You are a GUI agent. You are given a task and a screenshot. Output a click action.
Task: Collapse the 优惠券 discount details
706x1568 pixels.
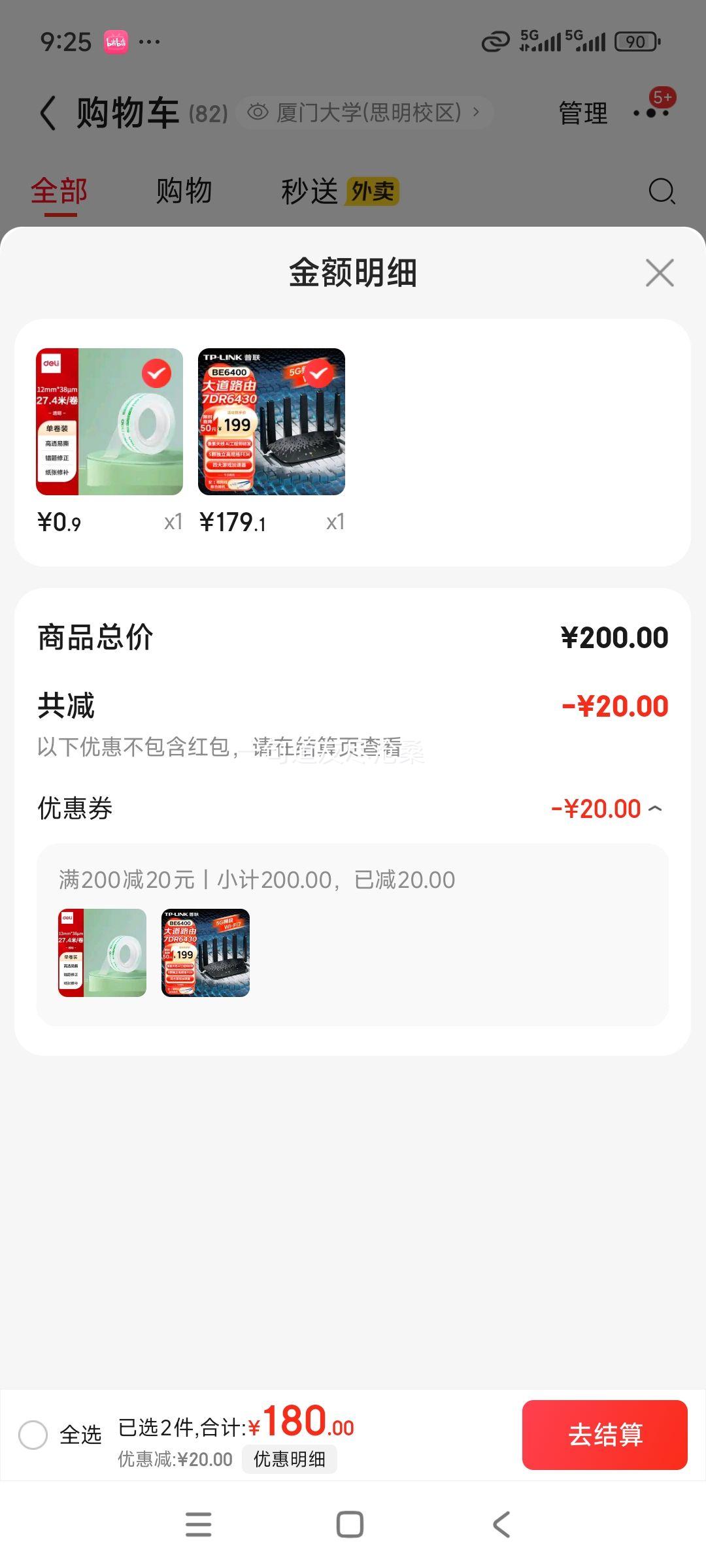(655, 809)
